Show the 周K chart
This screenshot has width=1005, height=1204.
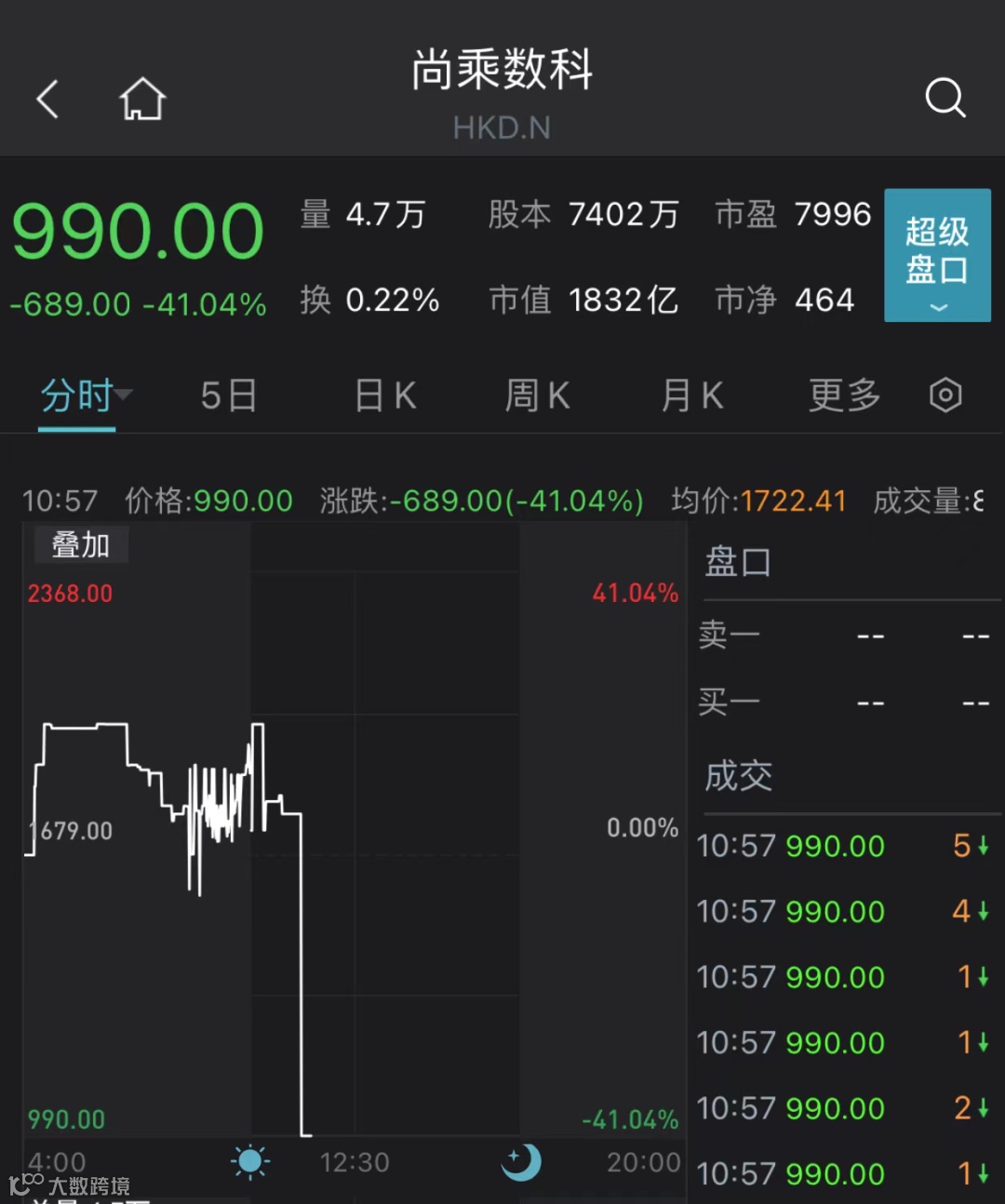click(x=537, y=396)
